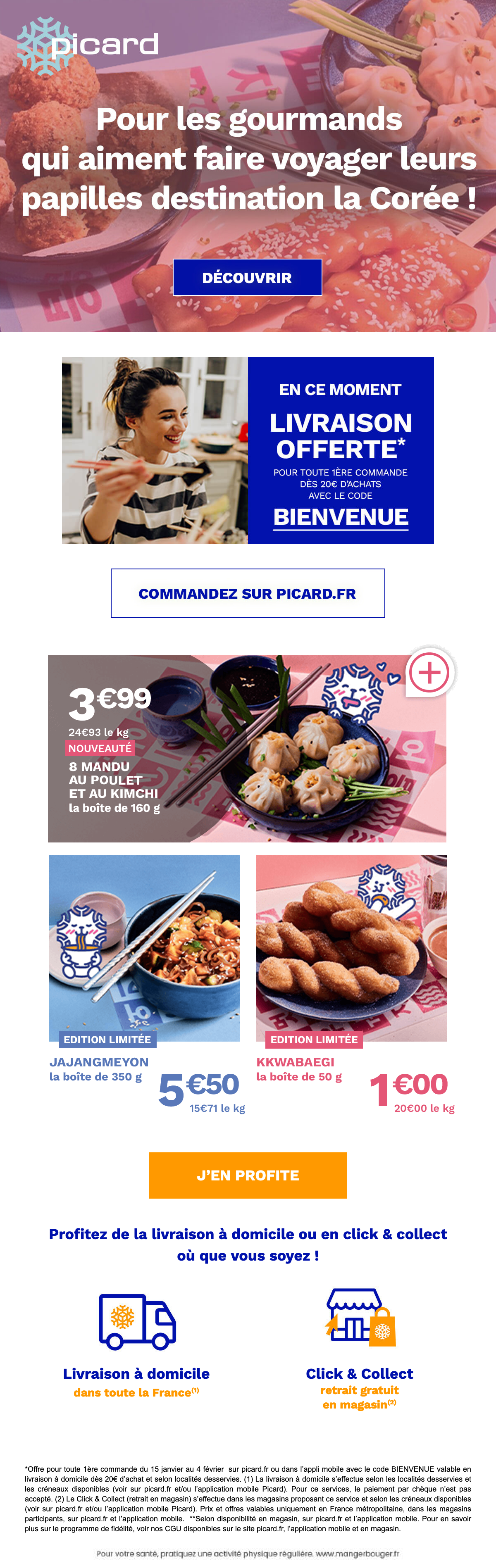
Task: Tap the J'EN PROFITE button
Action: click(x=248, y=1175)
